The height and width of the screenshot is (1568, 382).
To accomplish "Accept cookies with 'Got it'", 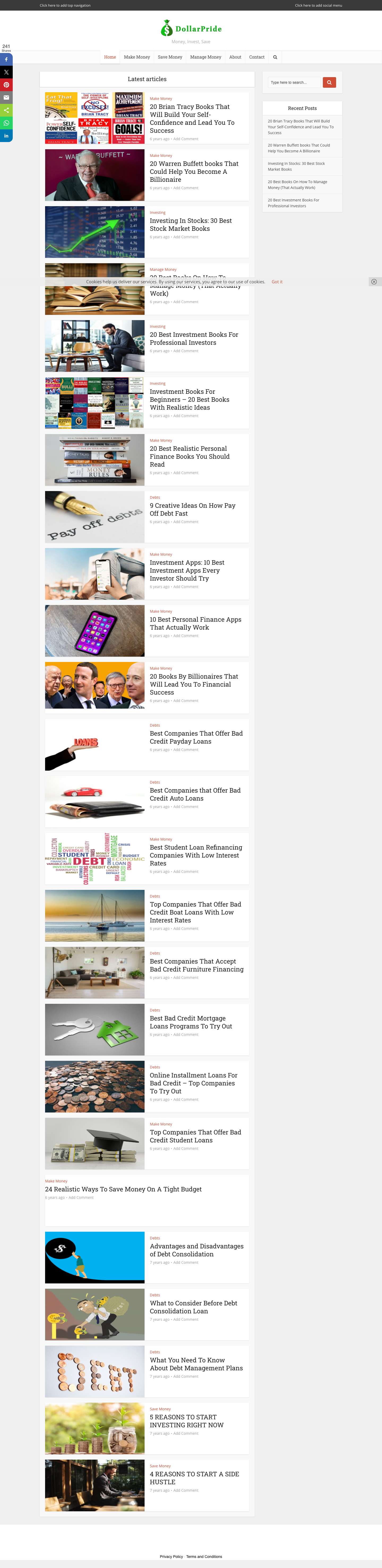I will (277, 282).
